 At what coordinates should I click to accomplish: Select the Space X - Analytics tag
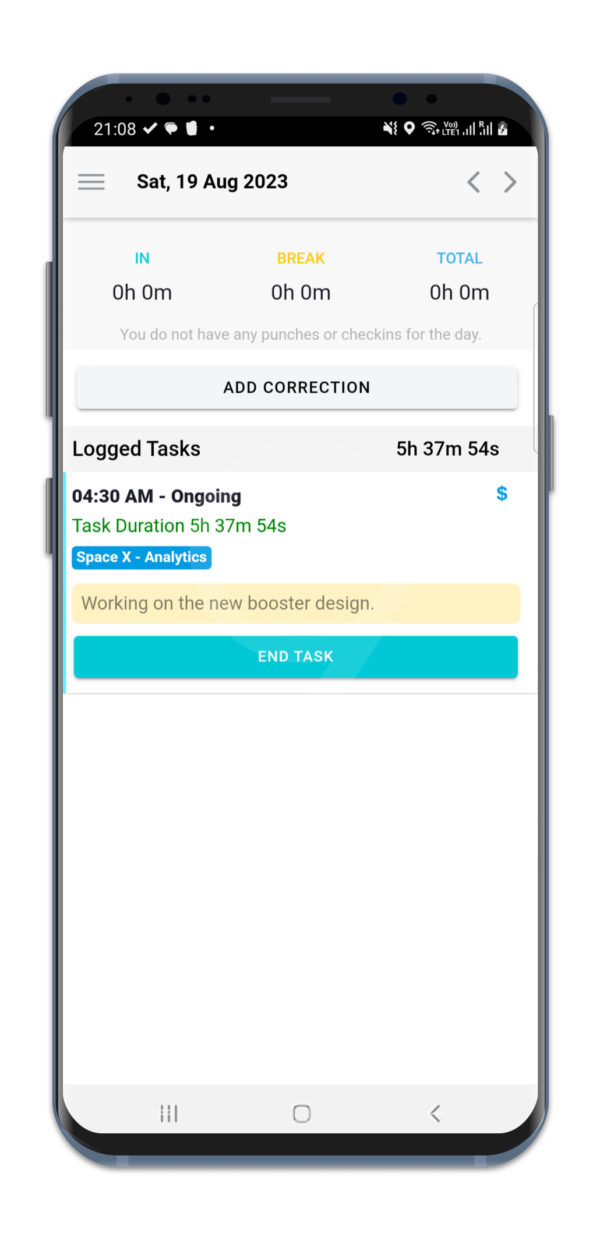[x=142, y=557]
